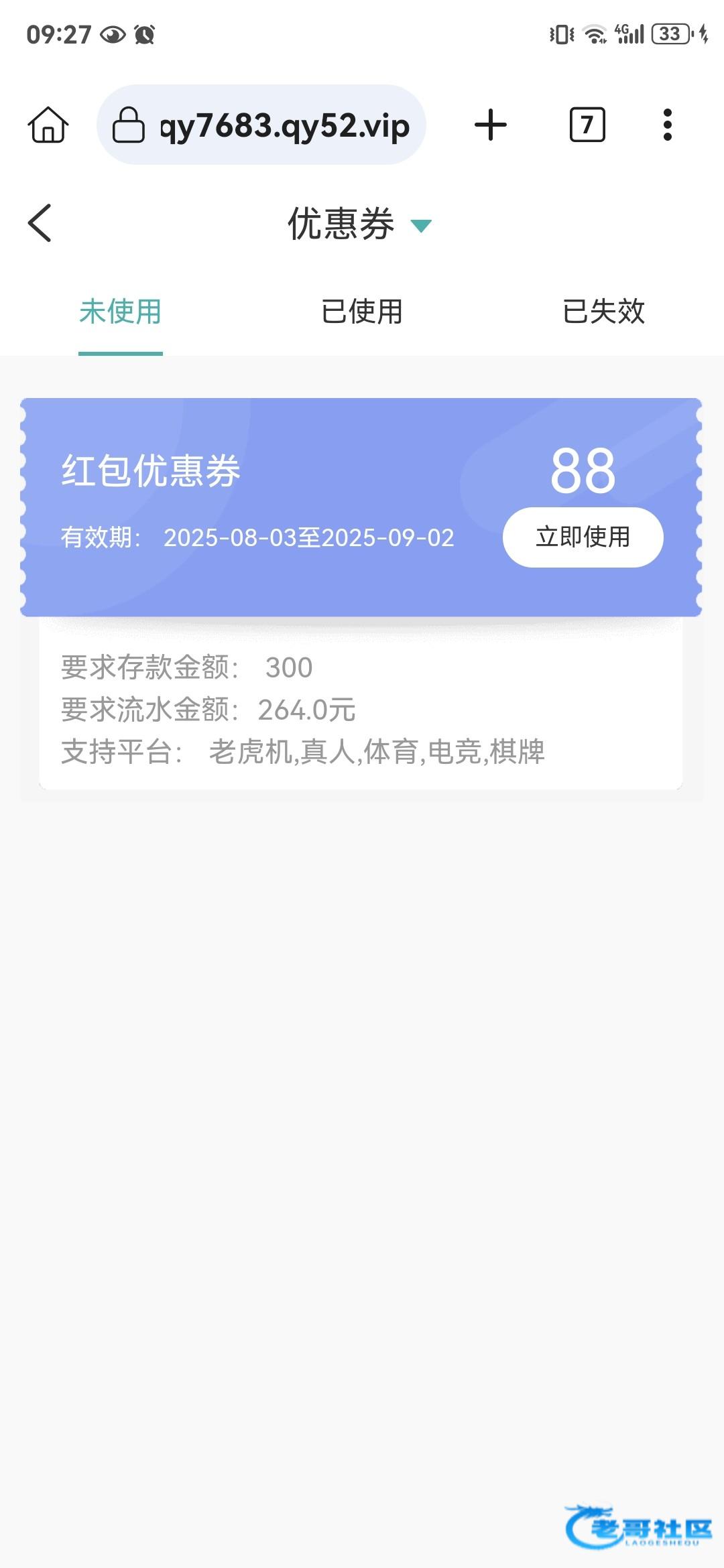The image size is (724, 1568).
Task: Switch to the 已失效 tab
Action: coord(603,312)
